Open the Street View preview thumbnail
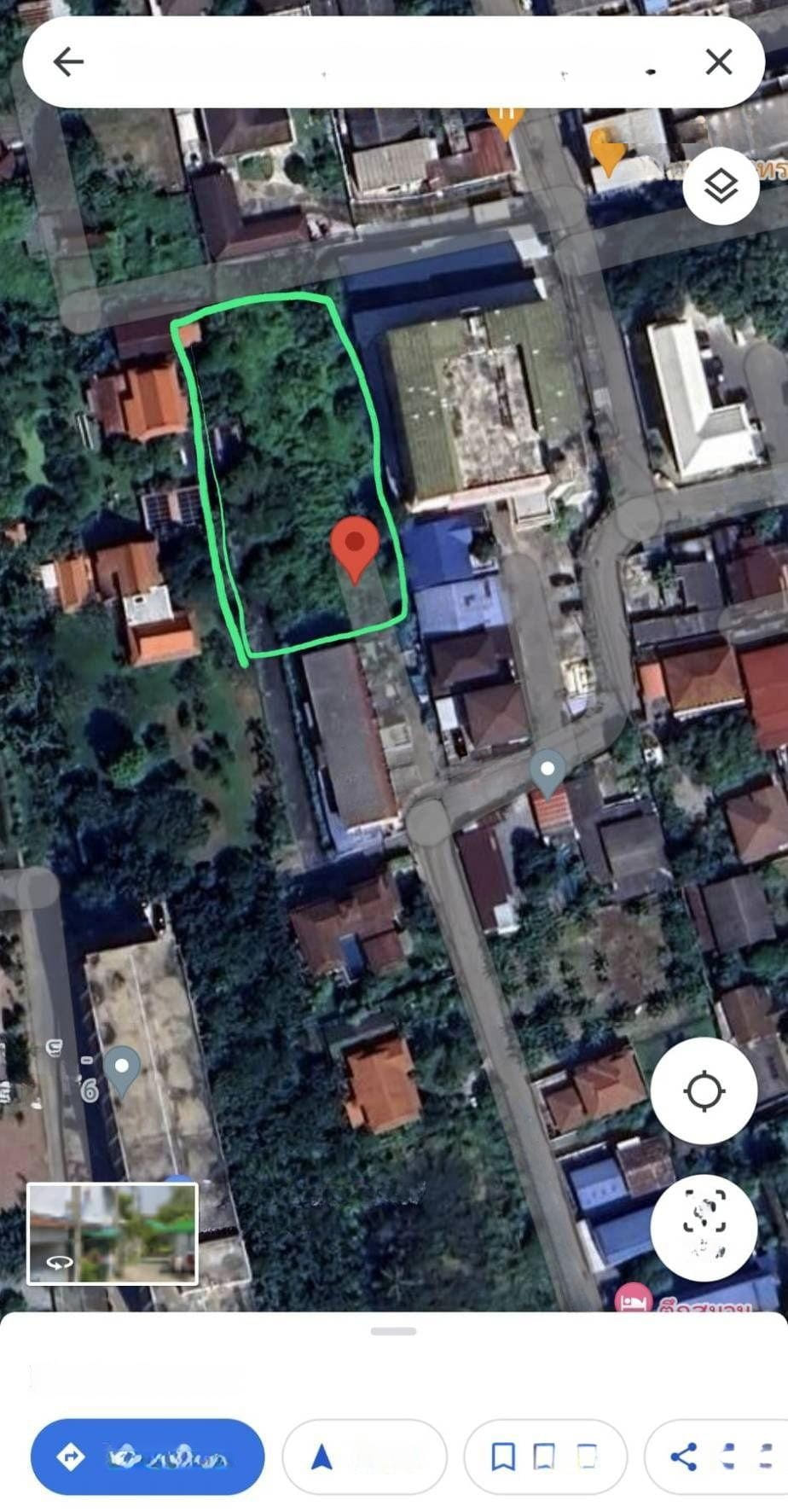 click(113, 1233)
